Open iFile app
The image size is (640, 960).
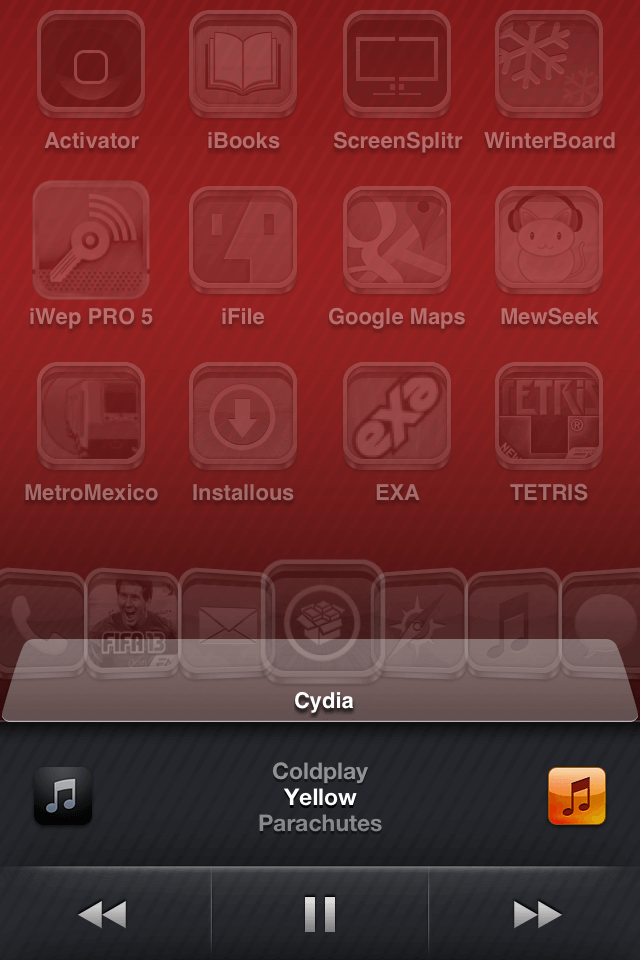point(243,240)
